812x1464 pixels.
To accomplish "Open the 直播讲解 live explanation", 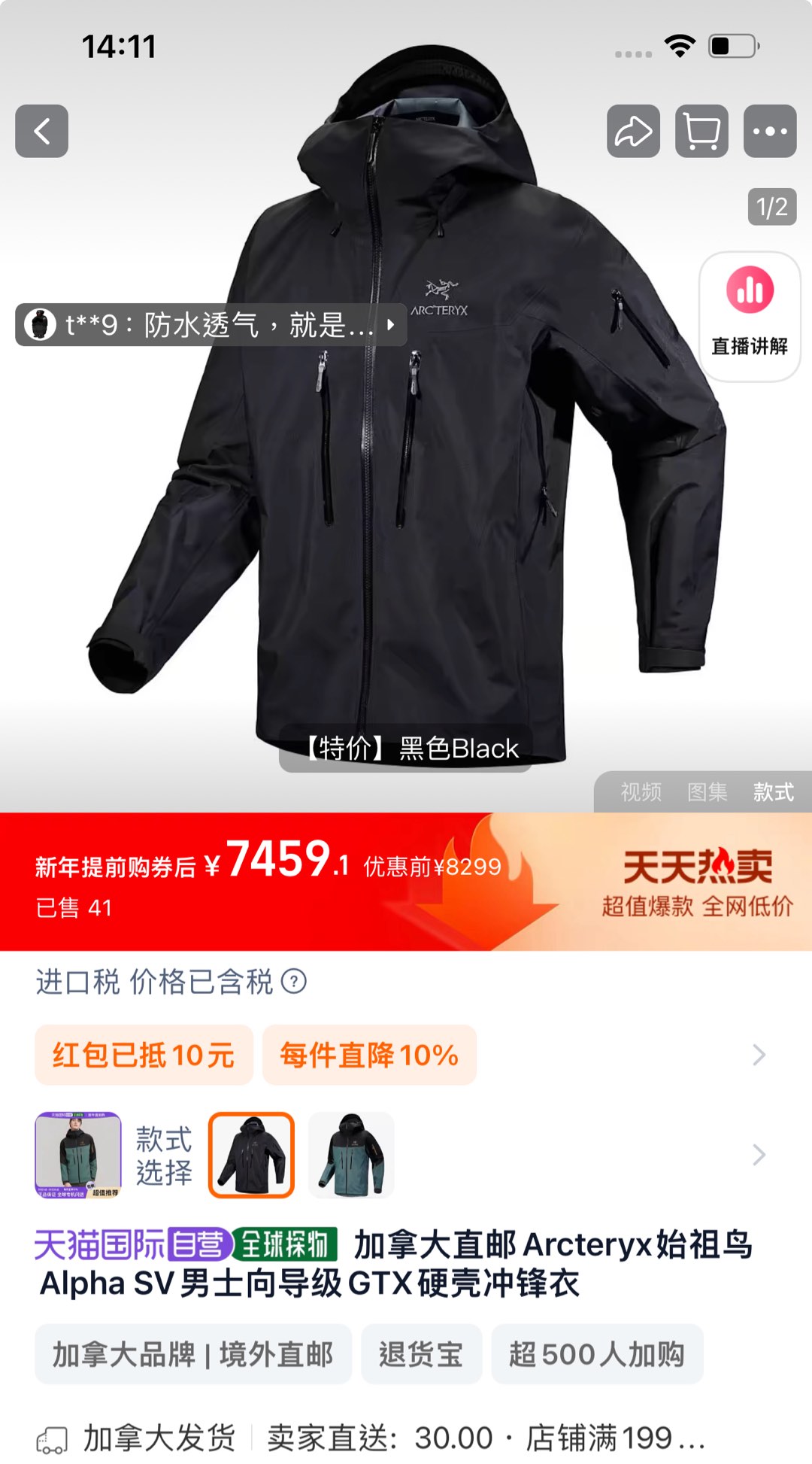I will pos(750,316).
